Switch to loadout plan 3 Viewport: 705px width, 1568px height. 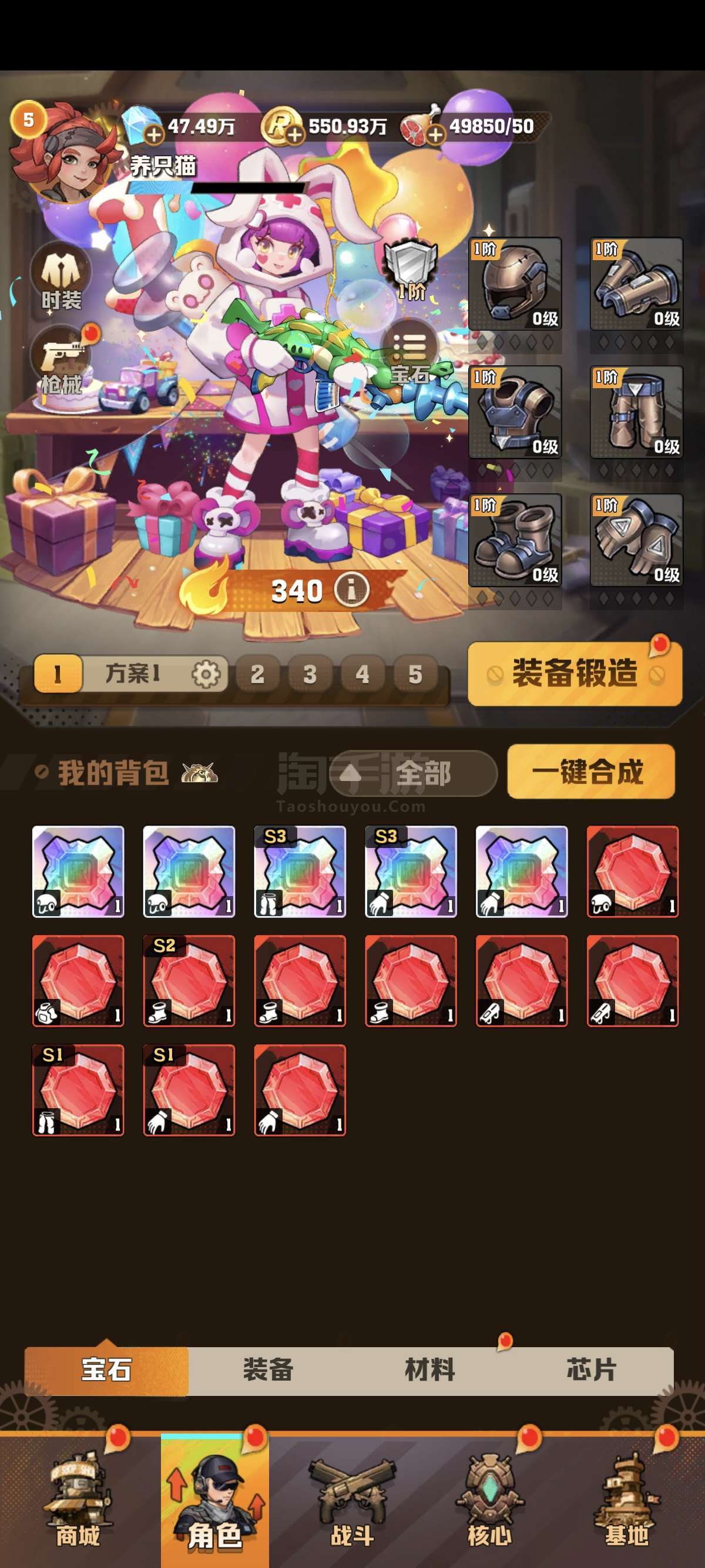310,674
